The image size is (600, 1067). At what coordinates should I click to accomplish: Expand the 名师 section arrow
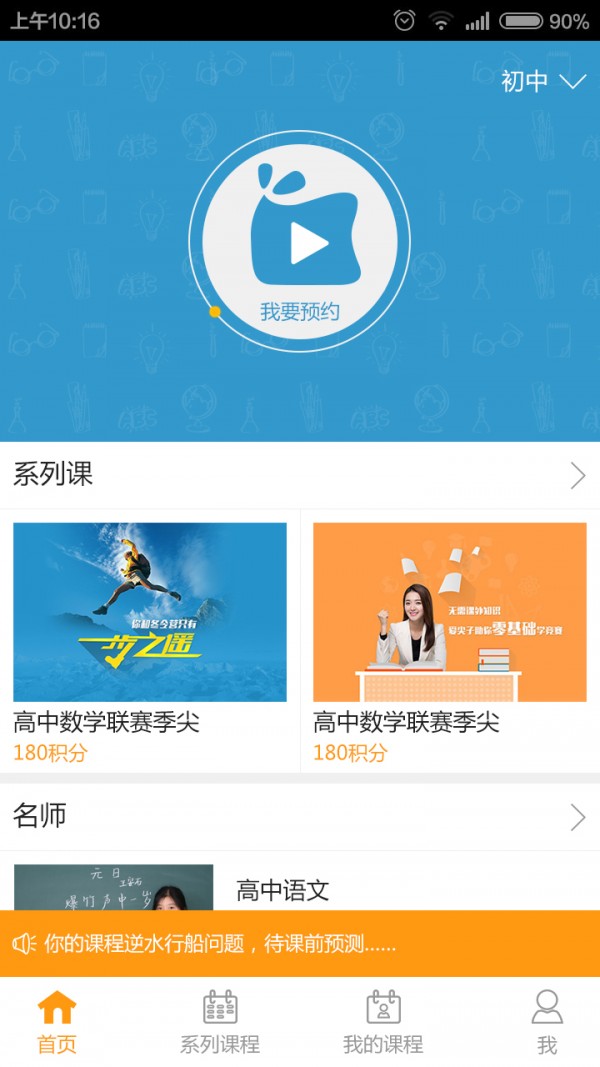[577, 818]
